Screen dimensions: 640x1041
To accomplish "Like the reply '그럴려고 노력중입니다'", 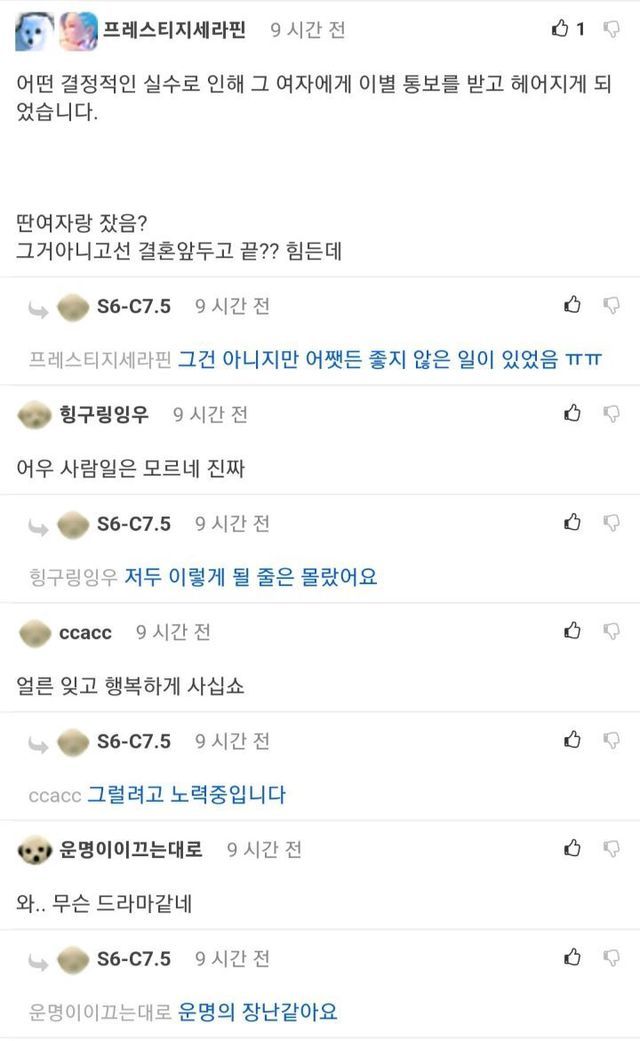I will click(572, 740).
